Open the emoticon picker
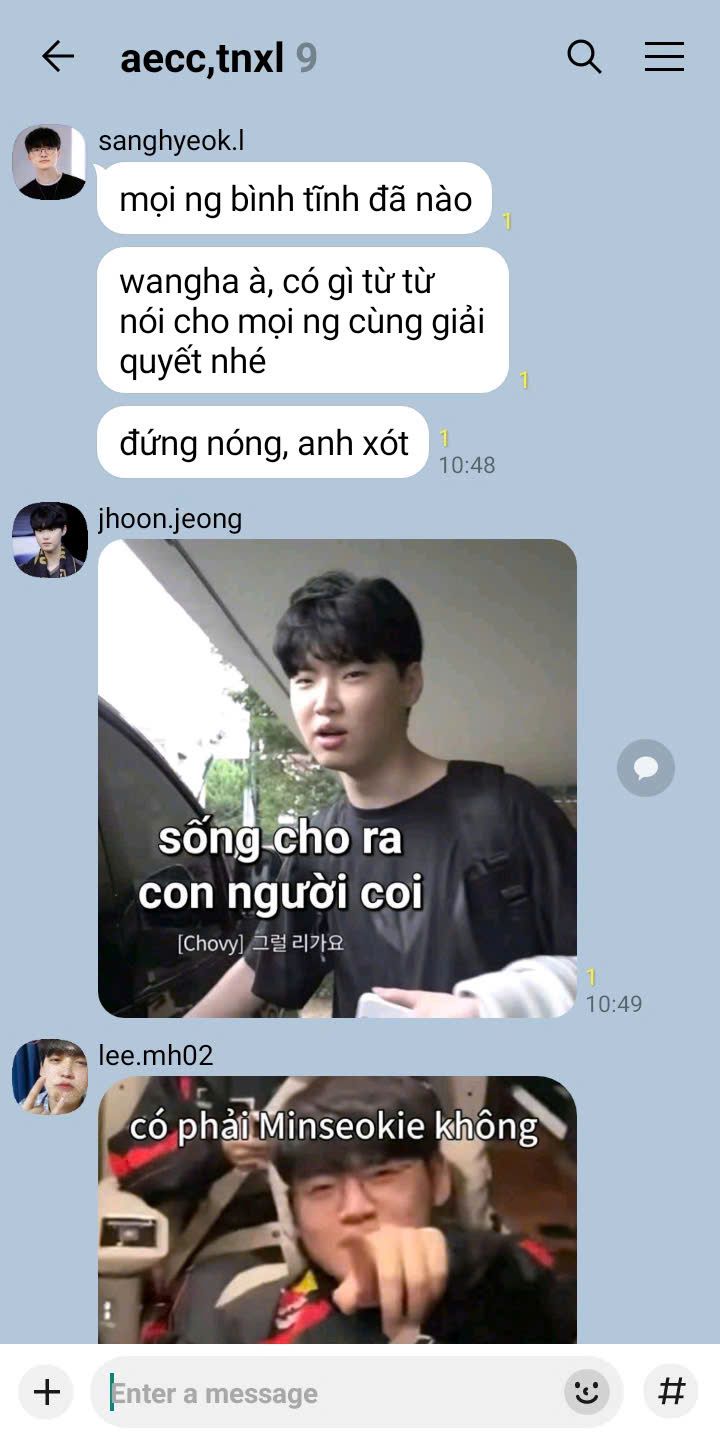720x1440 pixels. pos(587,1392)
